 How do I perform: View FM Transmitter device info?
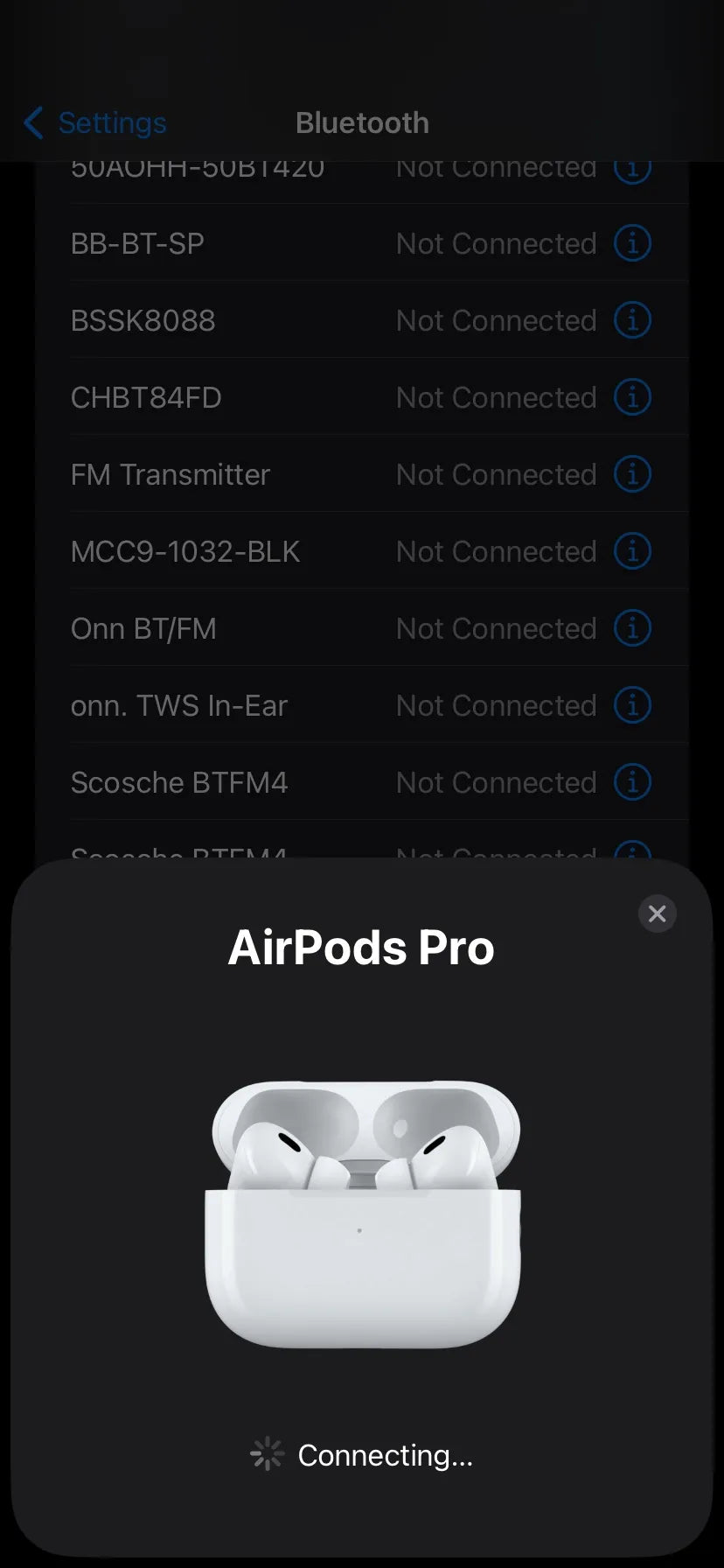(632, 474)
